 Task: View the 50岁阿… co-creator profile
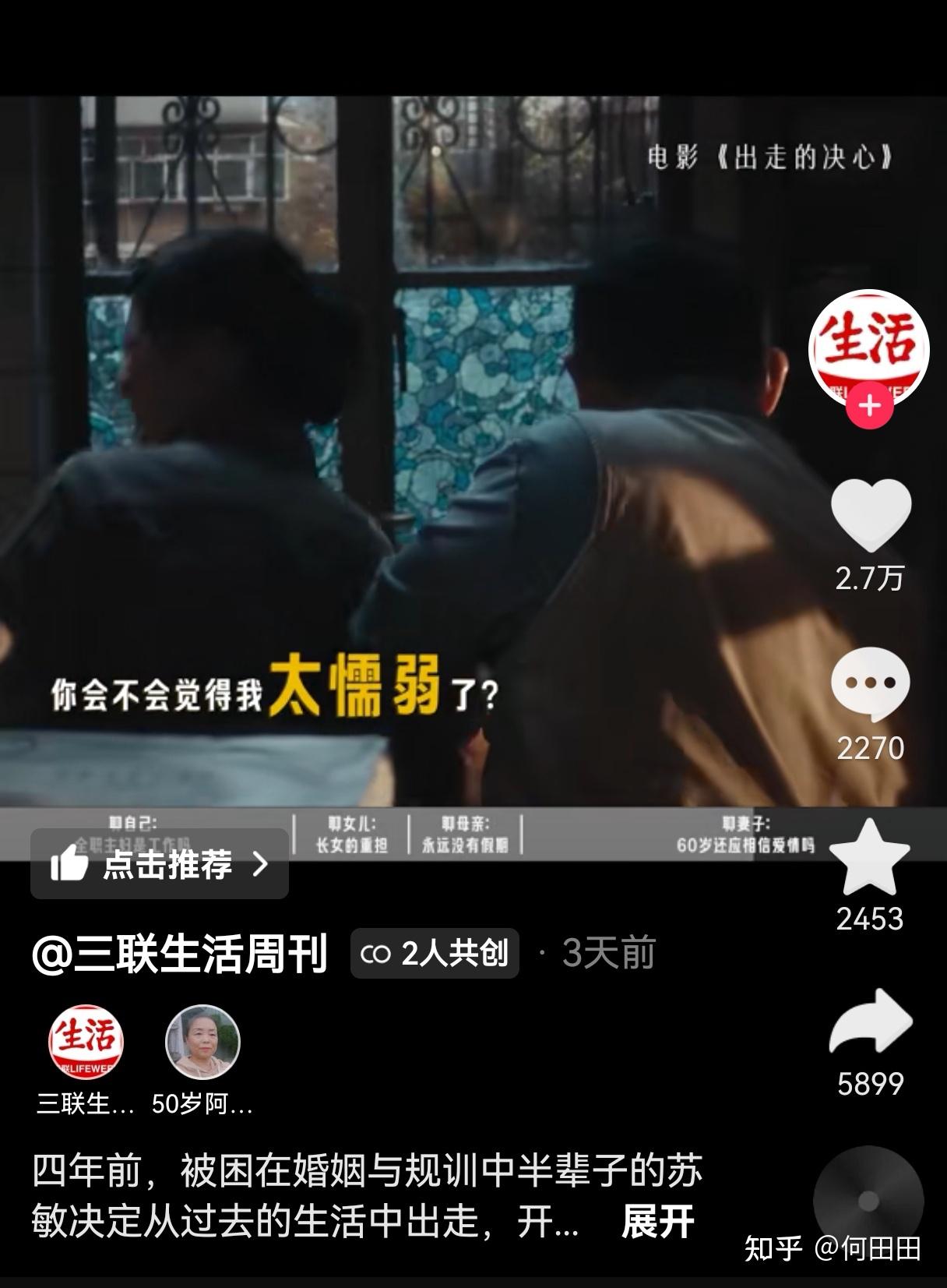tap(202, 1043)
